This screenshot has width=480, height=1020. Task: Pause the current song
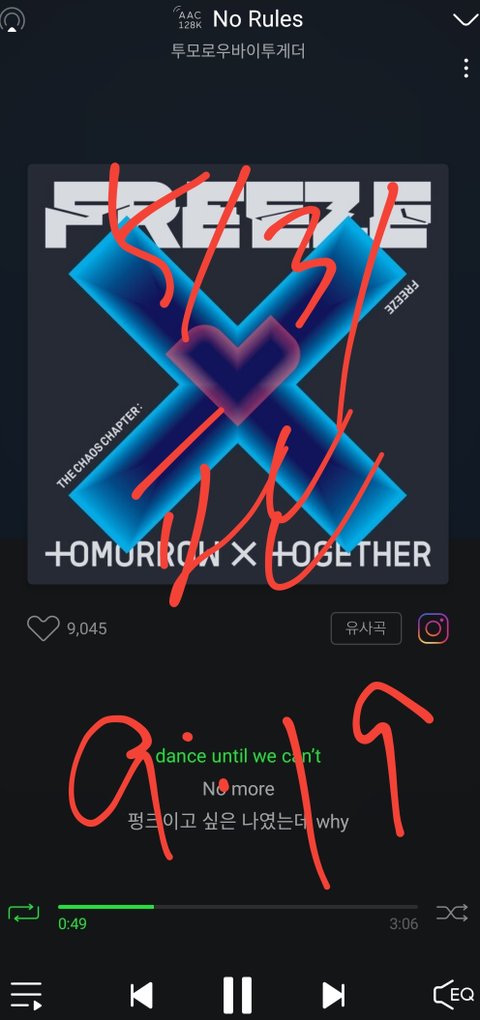(x=237, y=995)
